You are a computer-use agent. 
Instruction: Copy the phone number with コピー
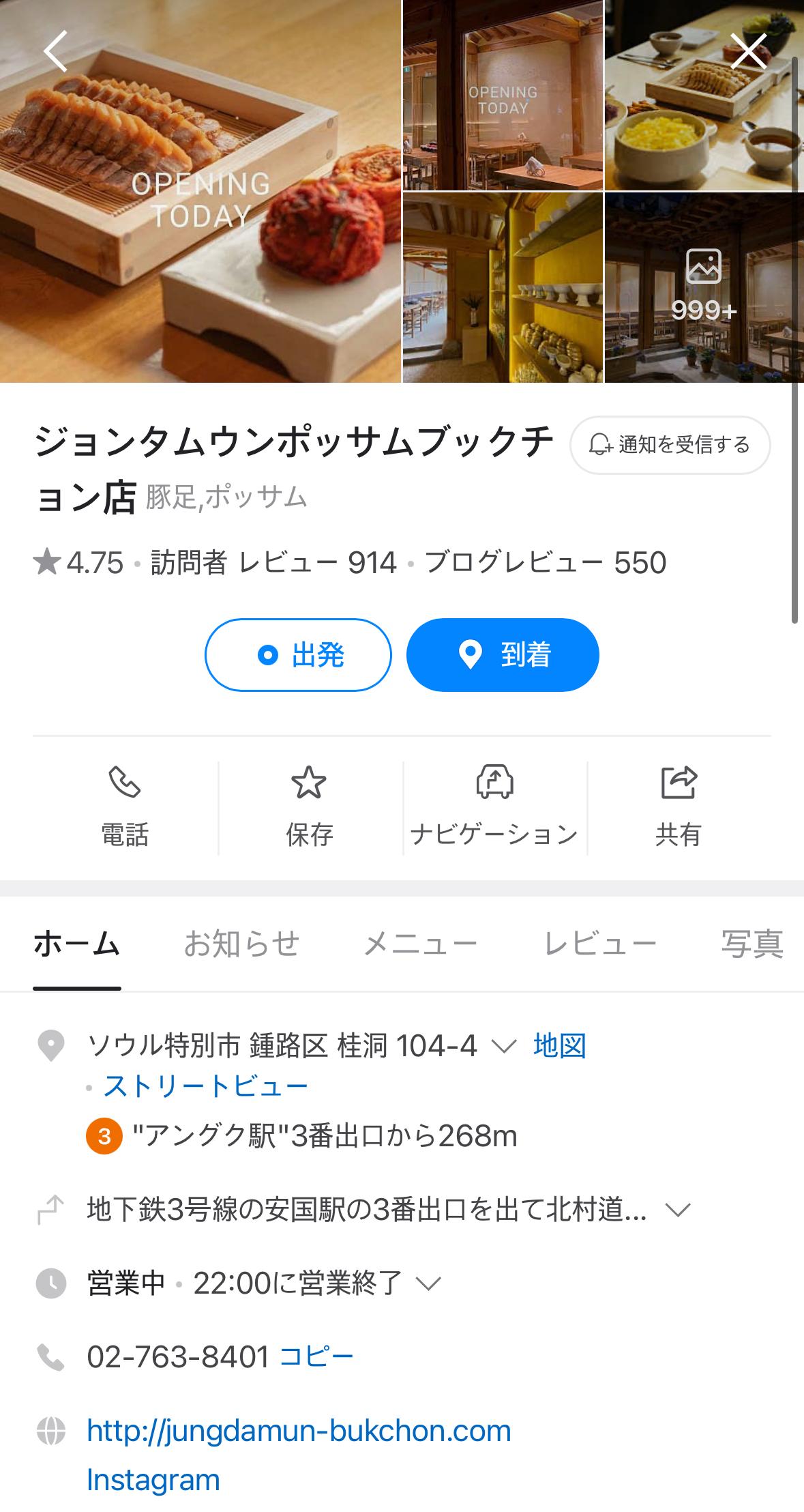coord(316,1356)
